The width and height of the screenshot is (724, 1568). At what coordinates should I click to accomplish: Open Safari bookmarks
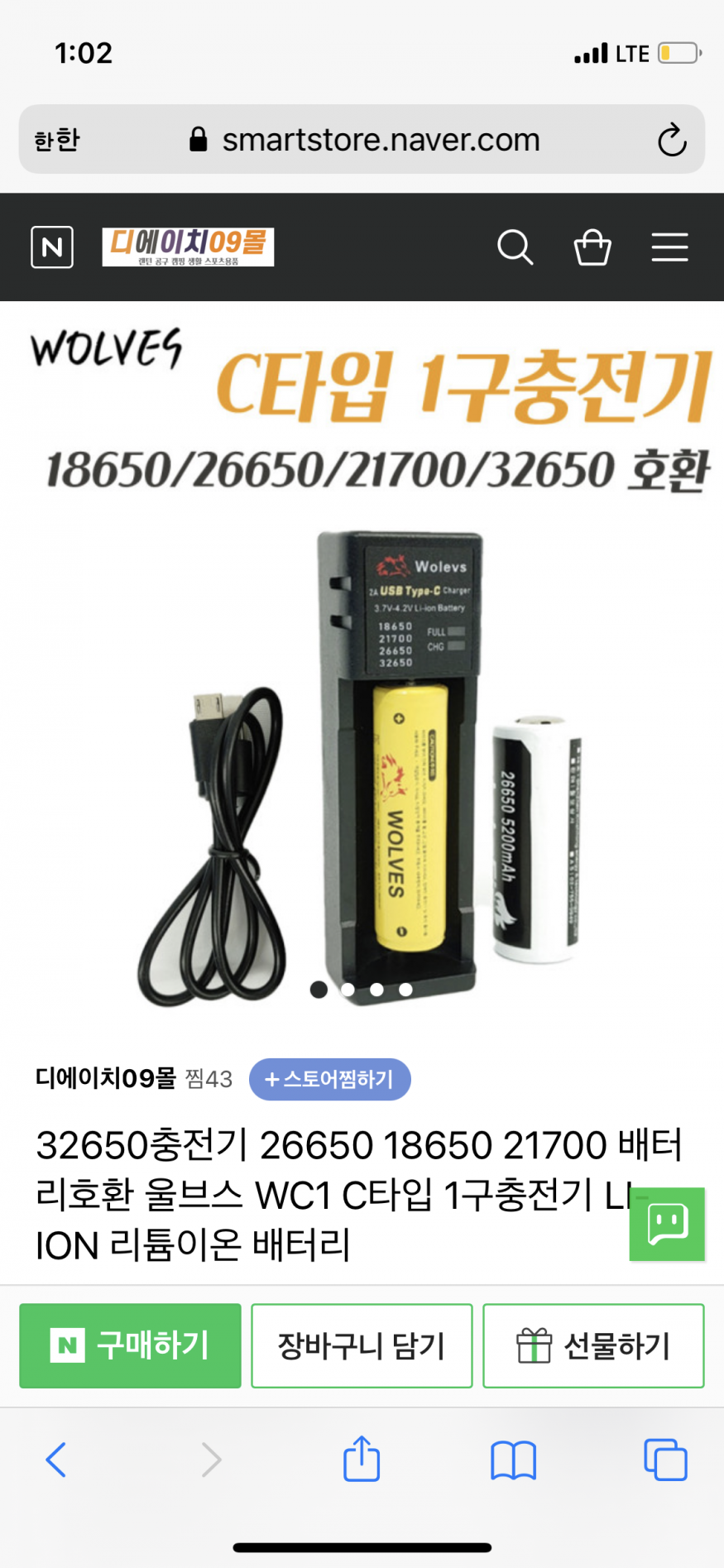513,1460
